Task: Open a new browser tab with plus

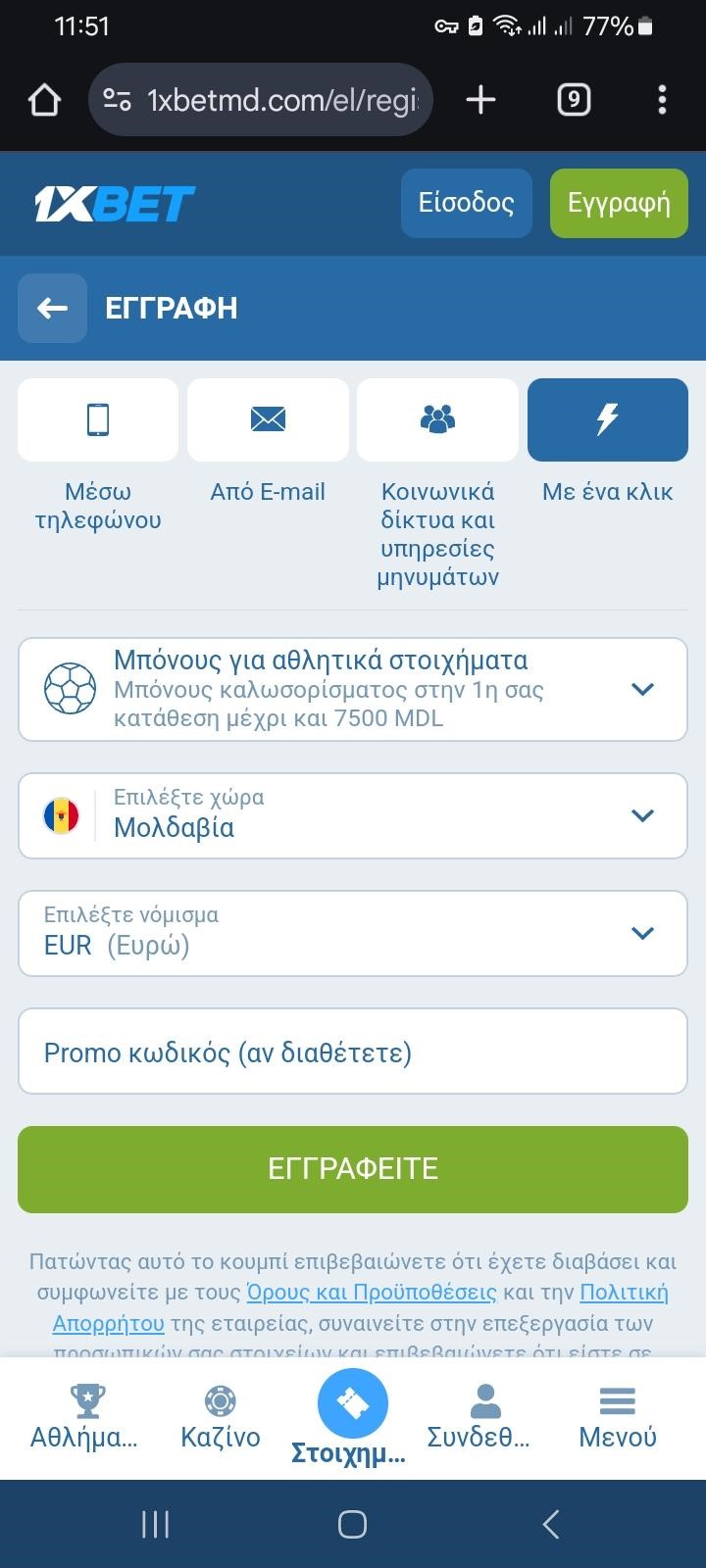Action: pyautogui.click(x=480, y=100)
